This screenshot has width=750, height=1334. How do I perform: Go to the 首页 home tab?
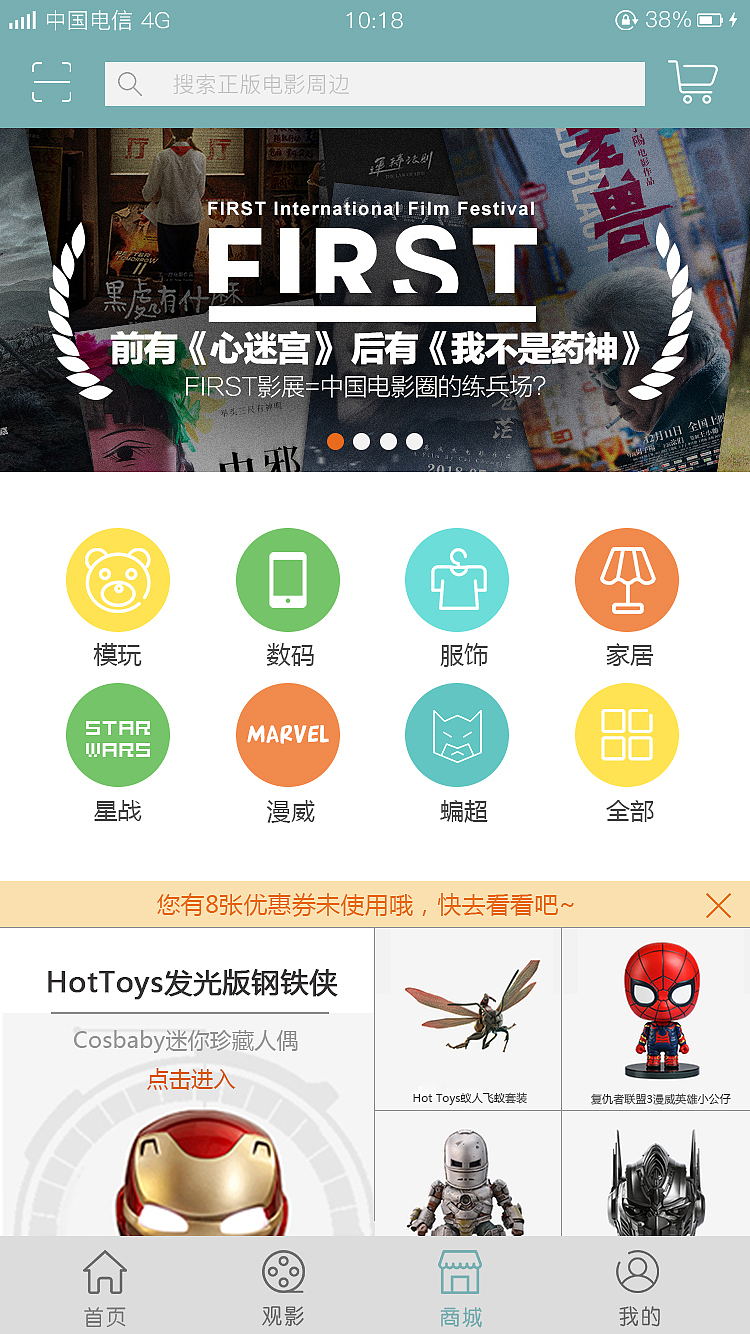104,1285
